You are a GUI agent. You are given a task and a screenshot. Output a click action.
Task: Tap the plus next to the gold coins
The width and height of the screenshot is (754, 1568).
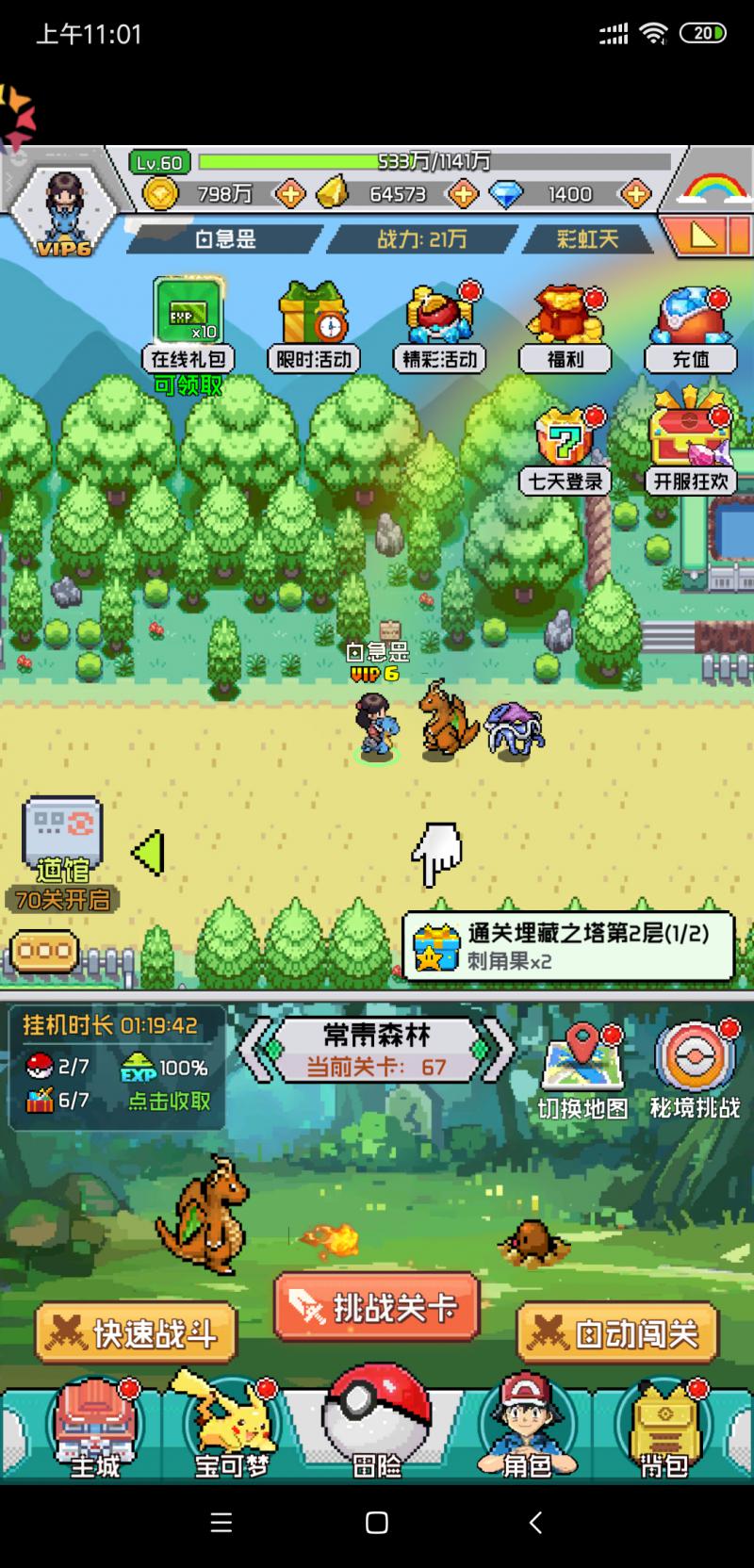289,194
